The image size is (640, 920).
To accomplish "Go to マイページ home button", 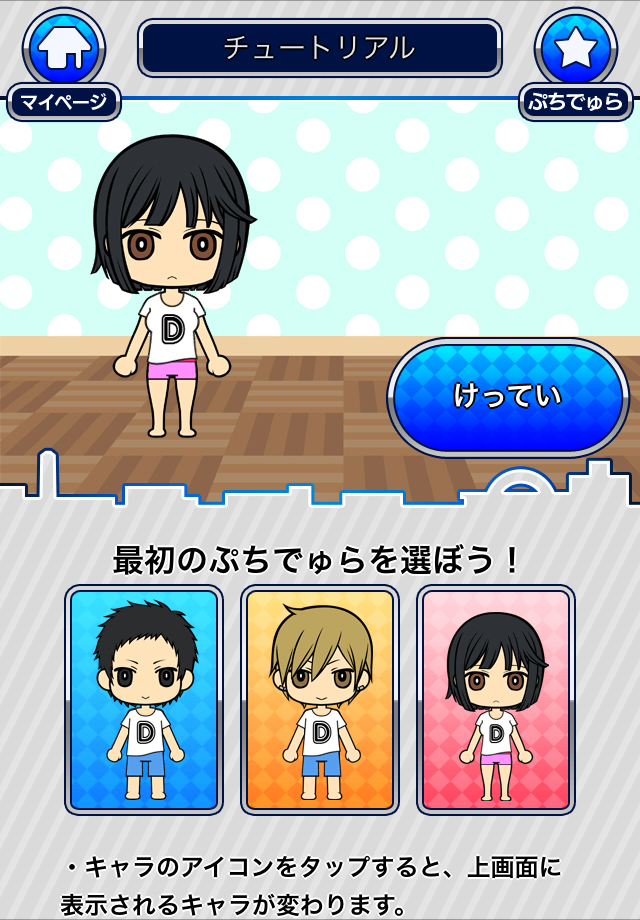I will (x=64, y=48).
